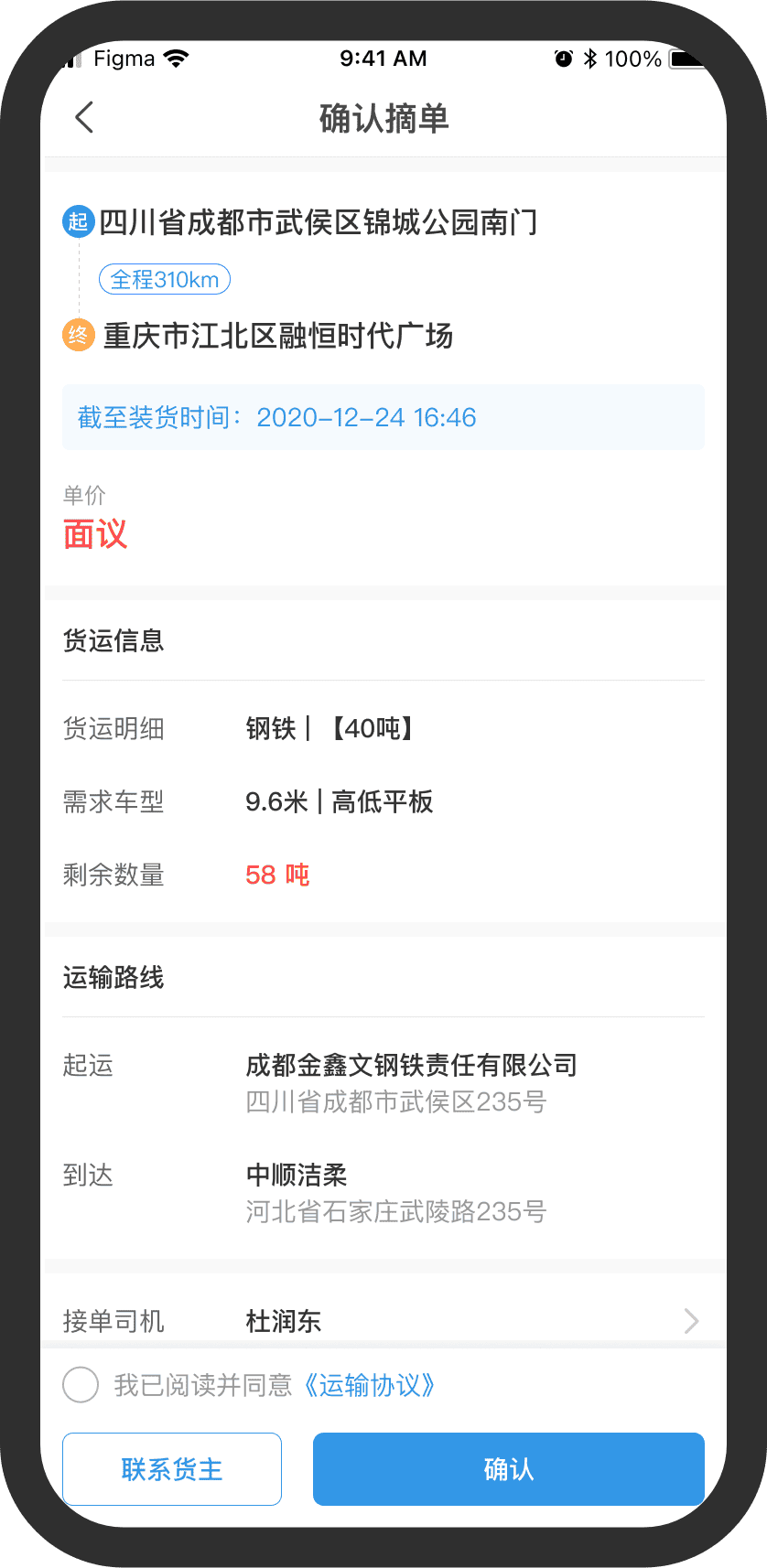Go back from the 确认摘单 page
The image size is (767, 1568).
point(84,118)
